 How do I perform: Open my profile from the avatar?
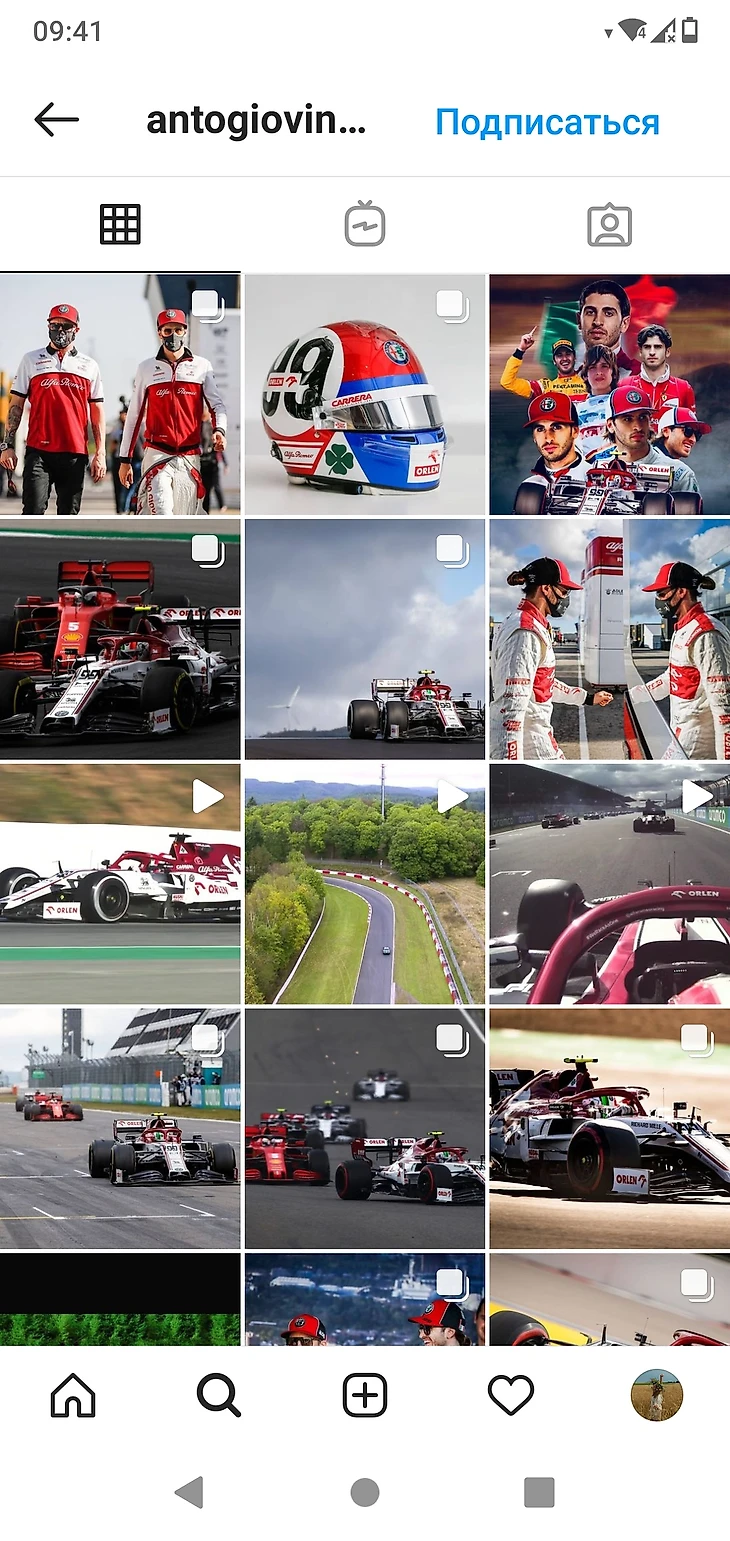[656, 1395]
